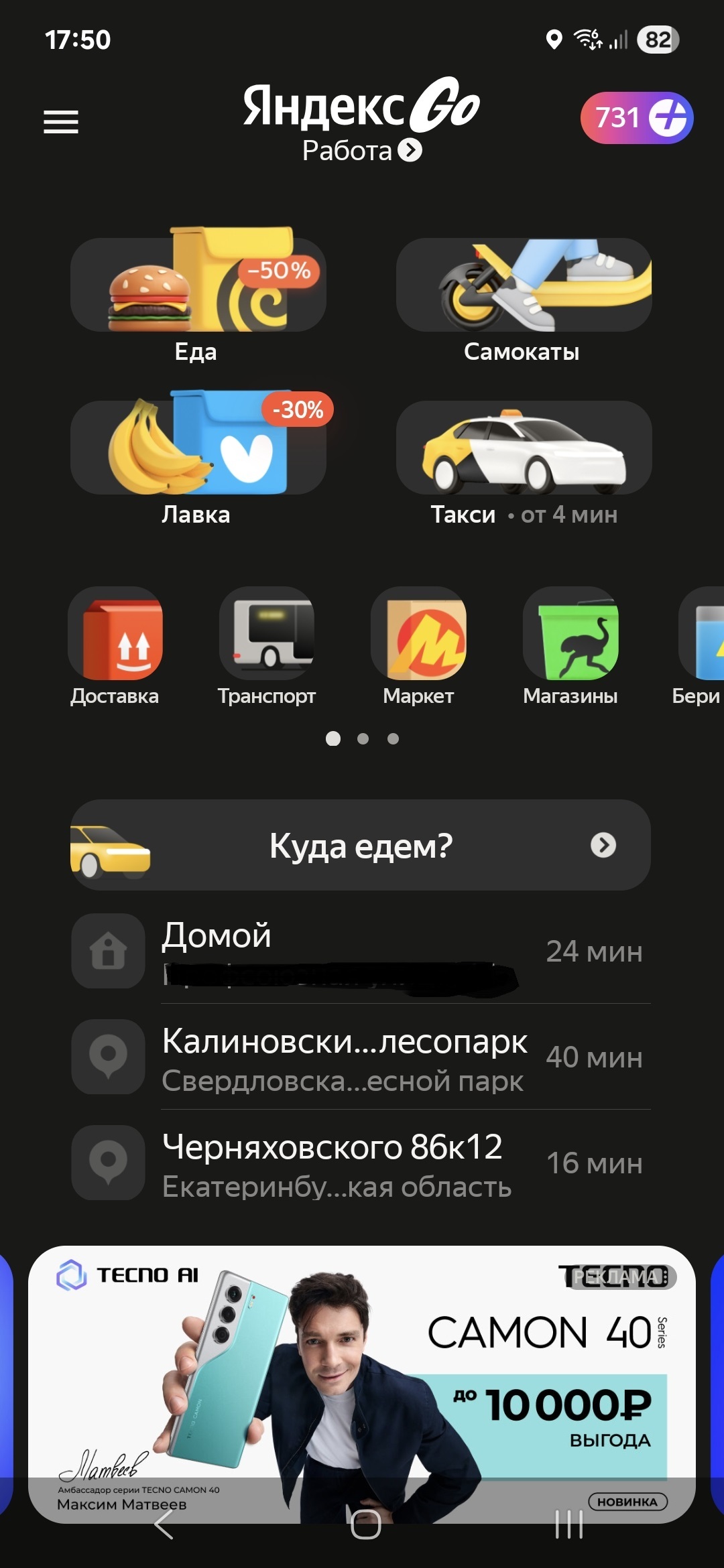This screenshot has width=724, height=1568.
Task: Open the Plus points balance 731
Action: 637,118
